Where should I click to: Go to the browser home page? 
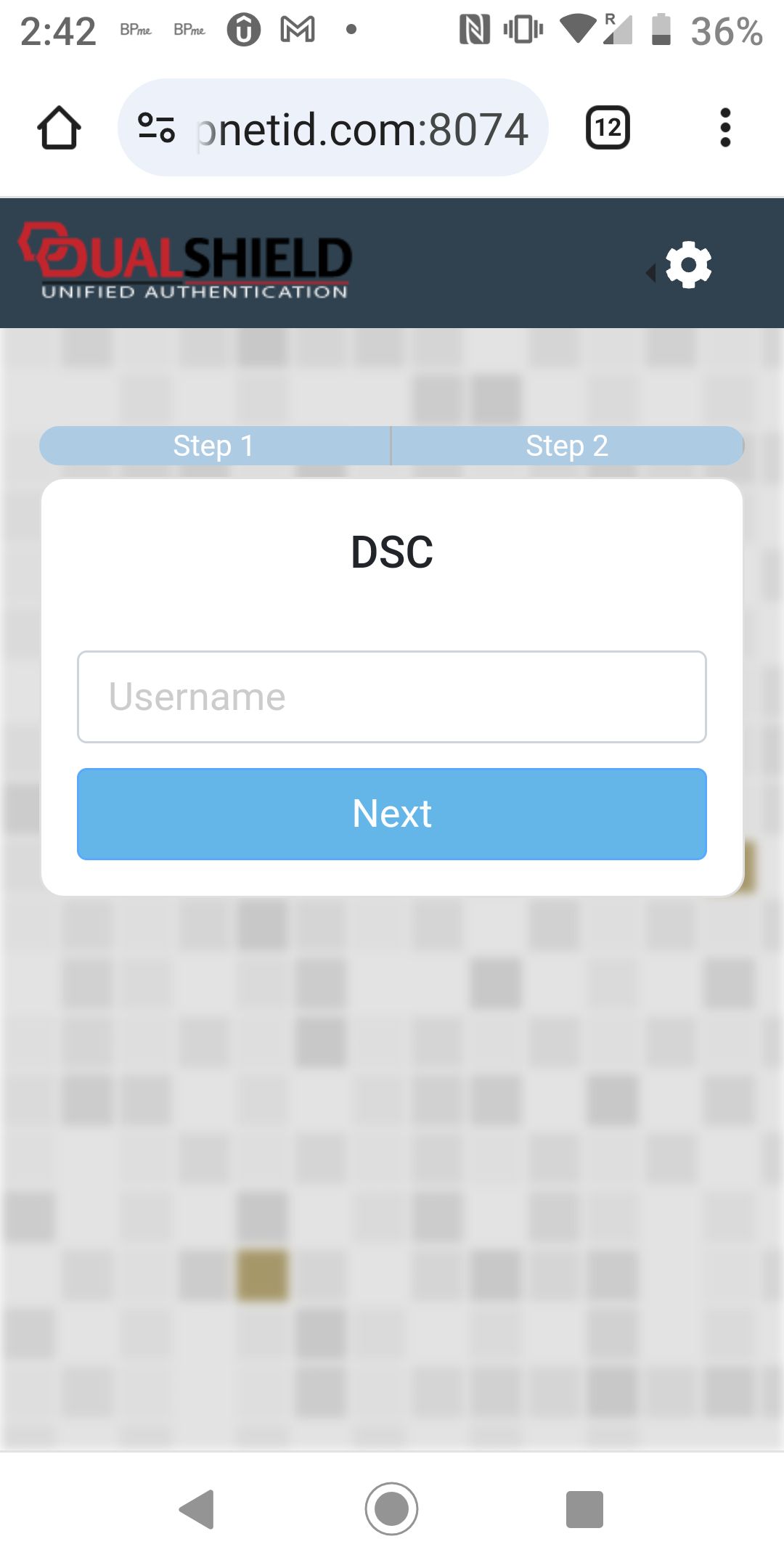click(59, 128)
